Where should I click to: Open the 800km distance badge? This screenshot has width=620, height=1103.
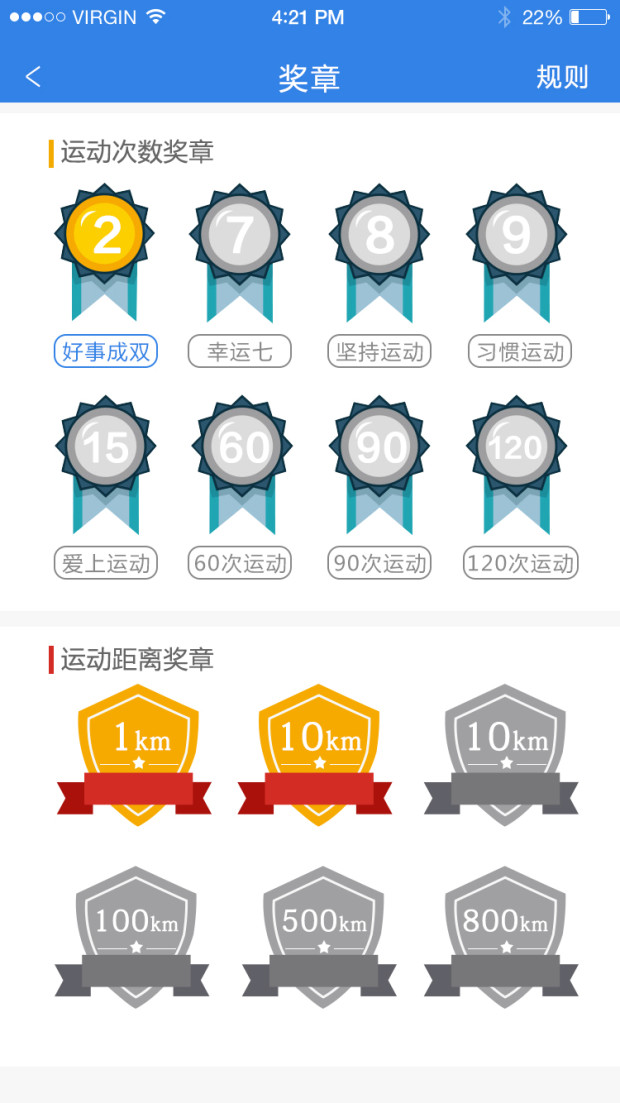tap(503, 937)
